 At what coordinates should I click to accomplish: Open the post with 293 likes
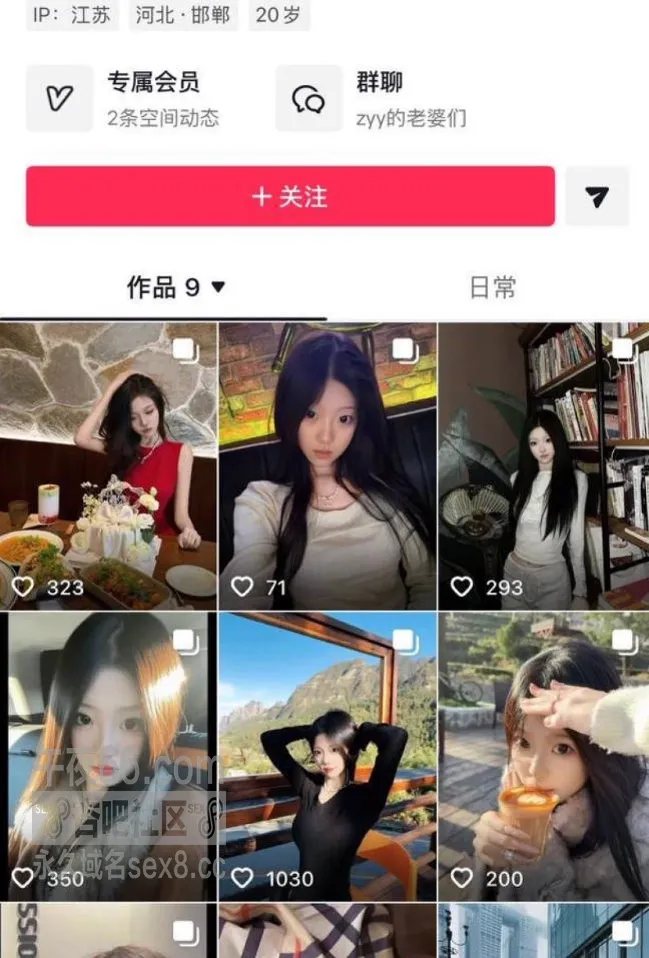(544, 466)
